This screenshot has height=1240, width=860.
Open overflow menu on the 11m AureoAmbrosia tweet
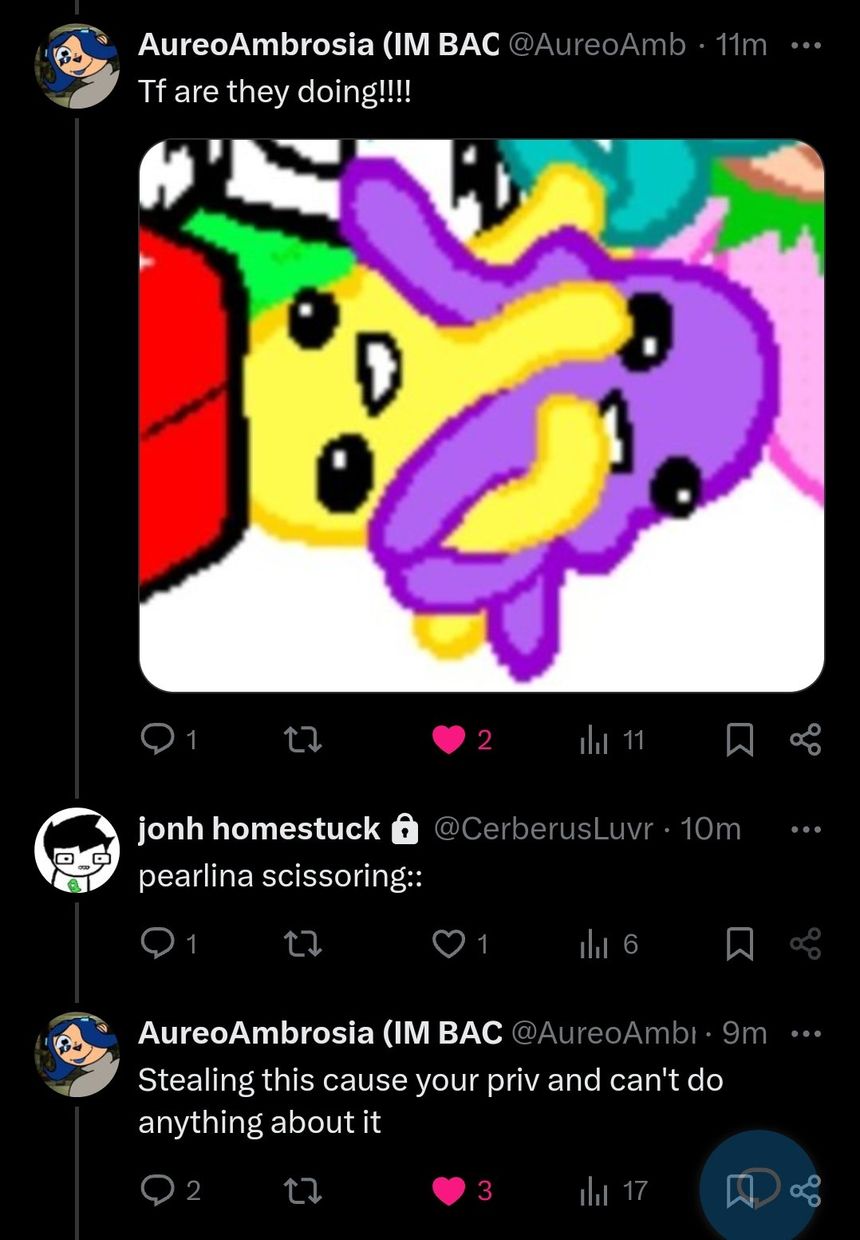coord(805,46)
